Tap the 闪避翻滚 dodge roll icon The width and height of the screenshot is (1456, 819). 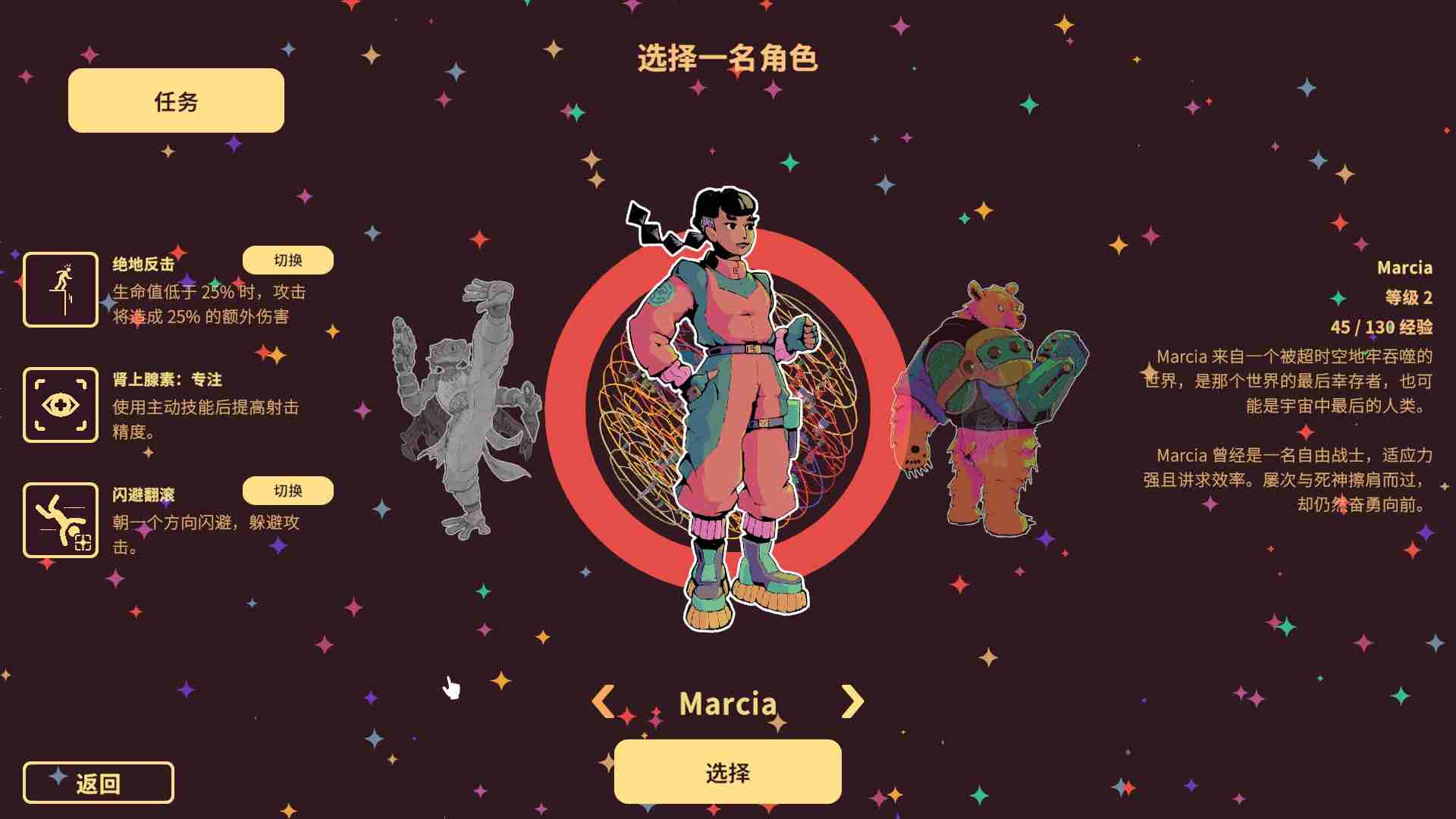coord(61,520)
